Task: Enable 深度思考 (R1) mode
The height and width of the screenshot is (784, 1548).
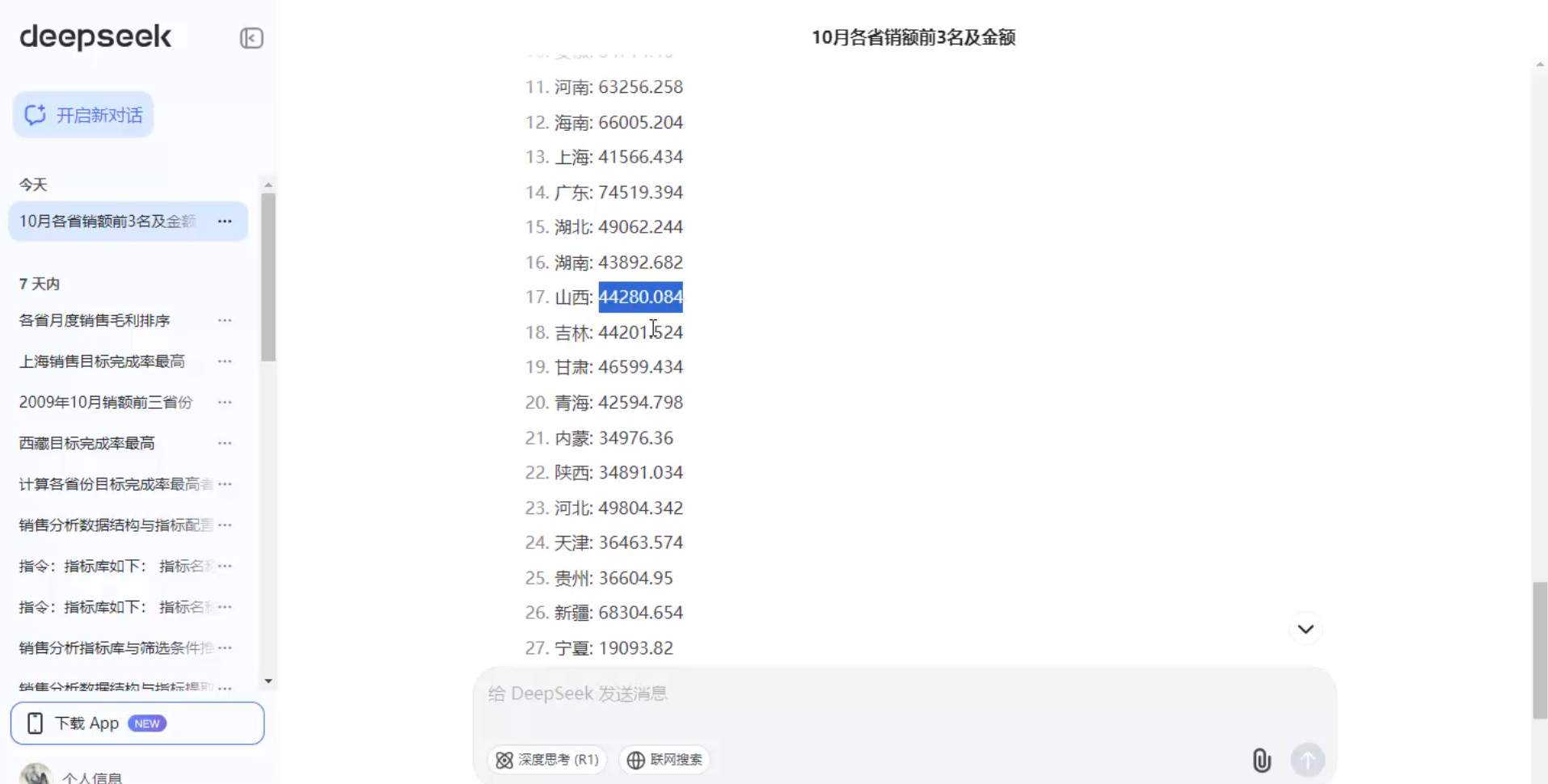Action: coord(547,760)
